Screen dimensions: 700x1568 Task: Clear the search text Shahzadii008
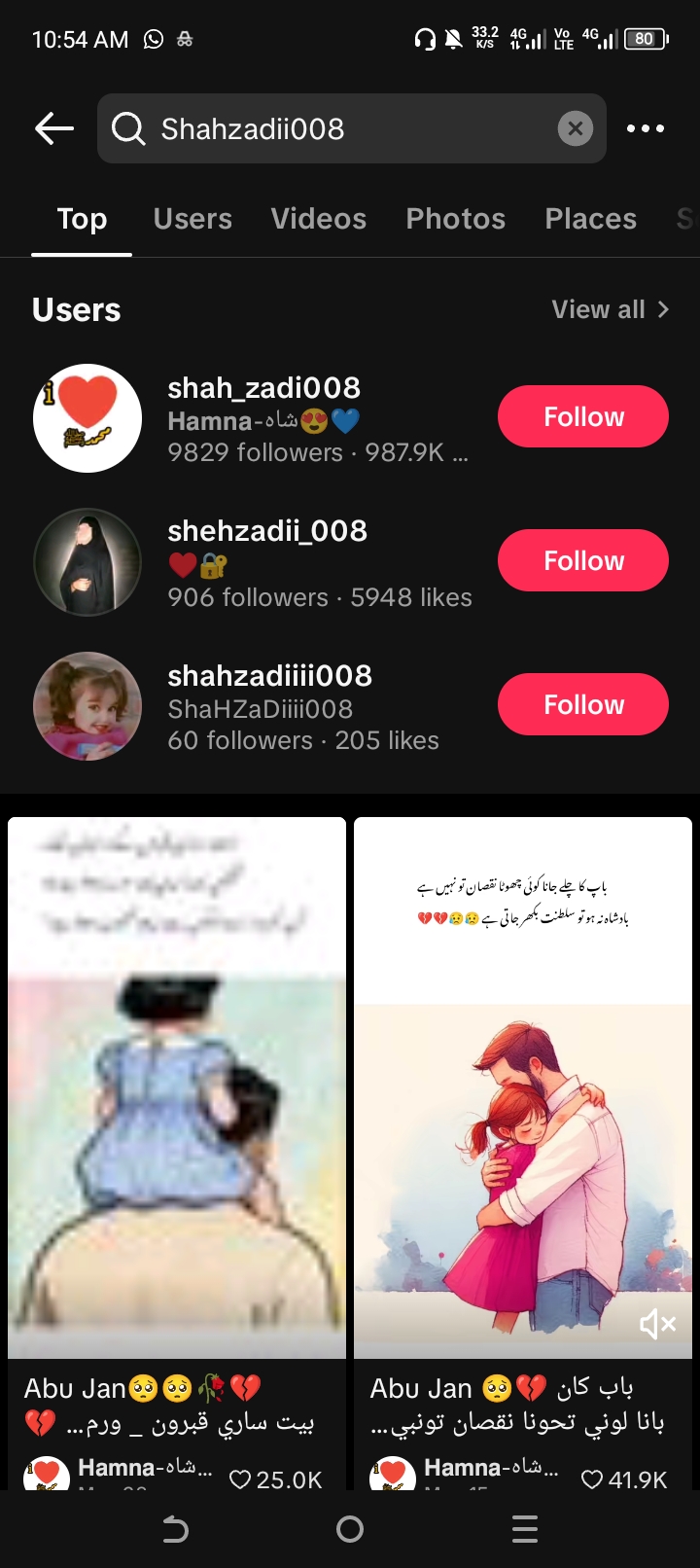pyautogui.click(x=576, y=128)
